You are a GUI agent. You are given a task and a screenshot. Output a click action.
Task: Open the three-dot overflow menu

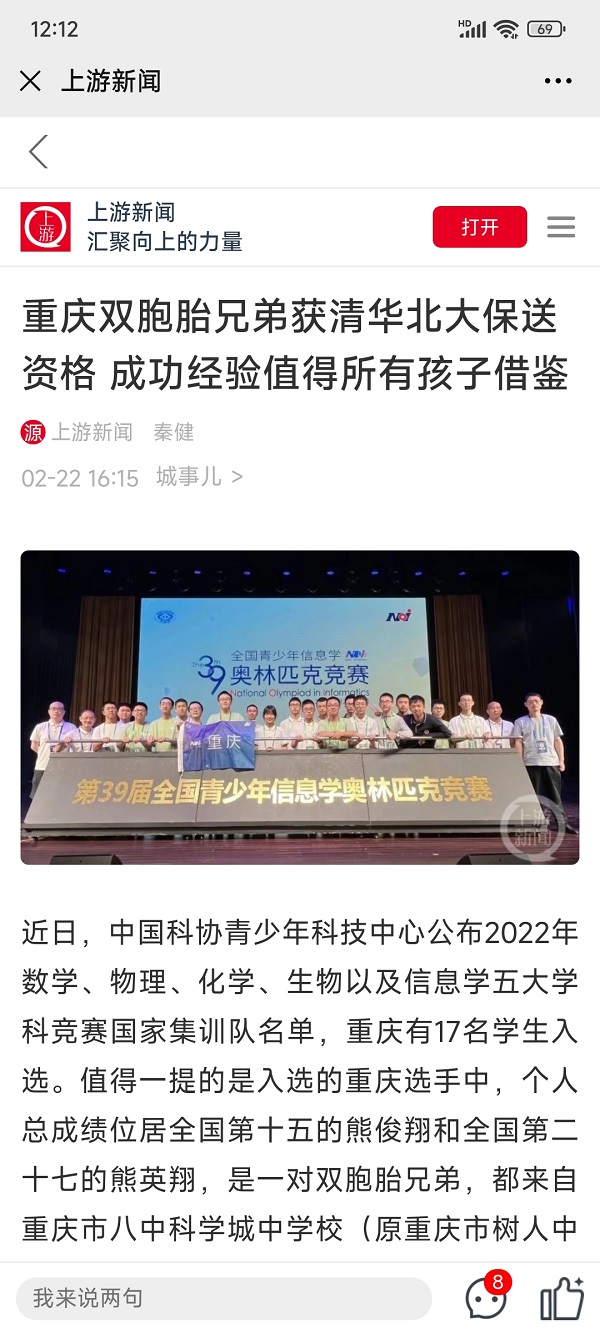558,81
